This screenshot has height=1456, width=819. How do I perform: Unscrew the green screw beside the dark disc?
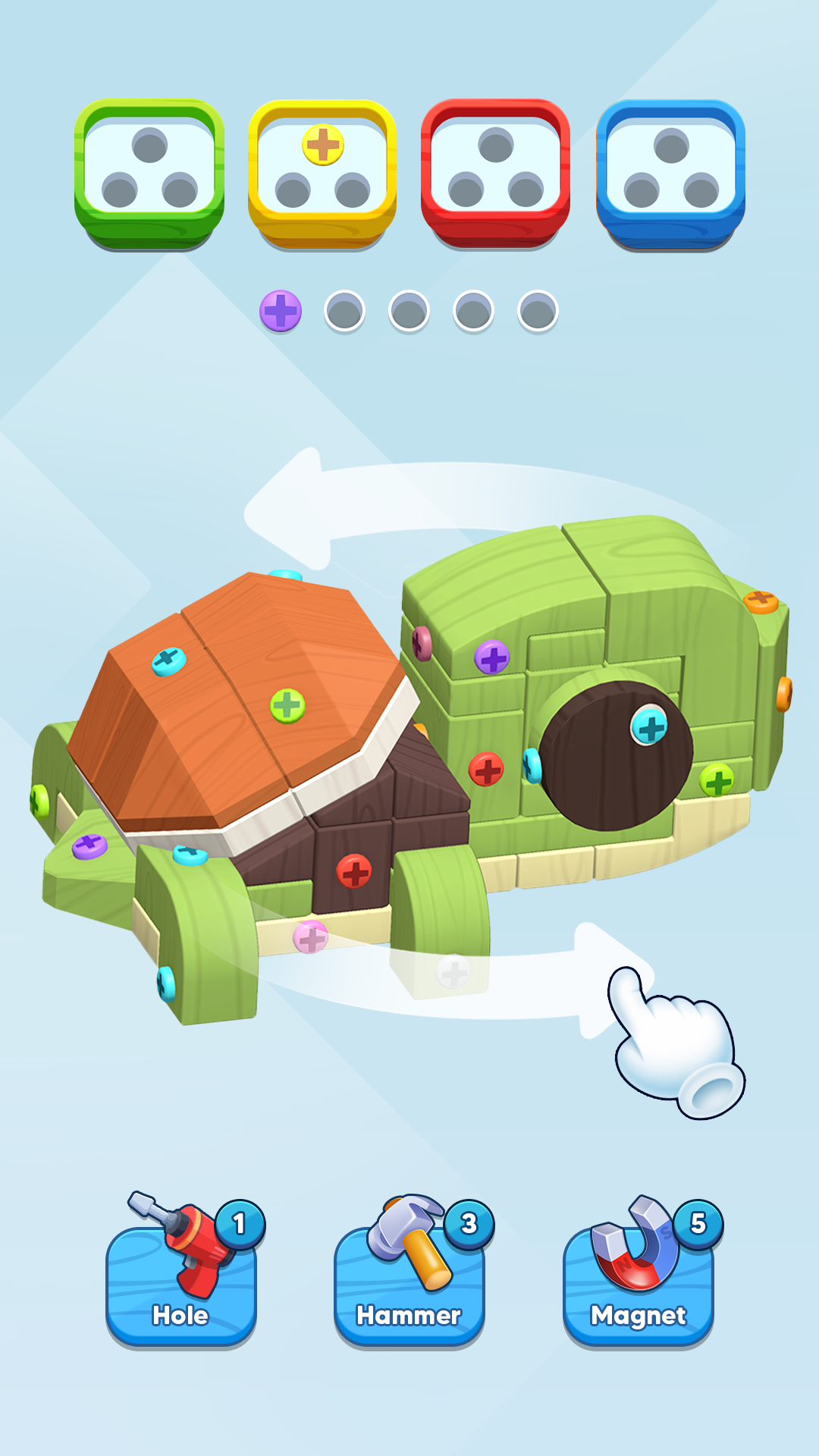717,780
